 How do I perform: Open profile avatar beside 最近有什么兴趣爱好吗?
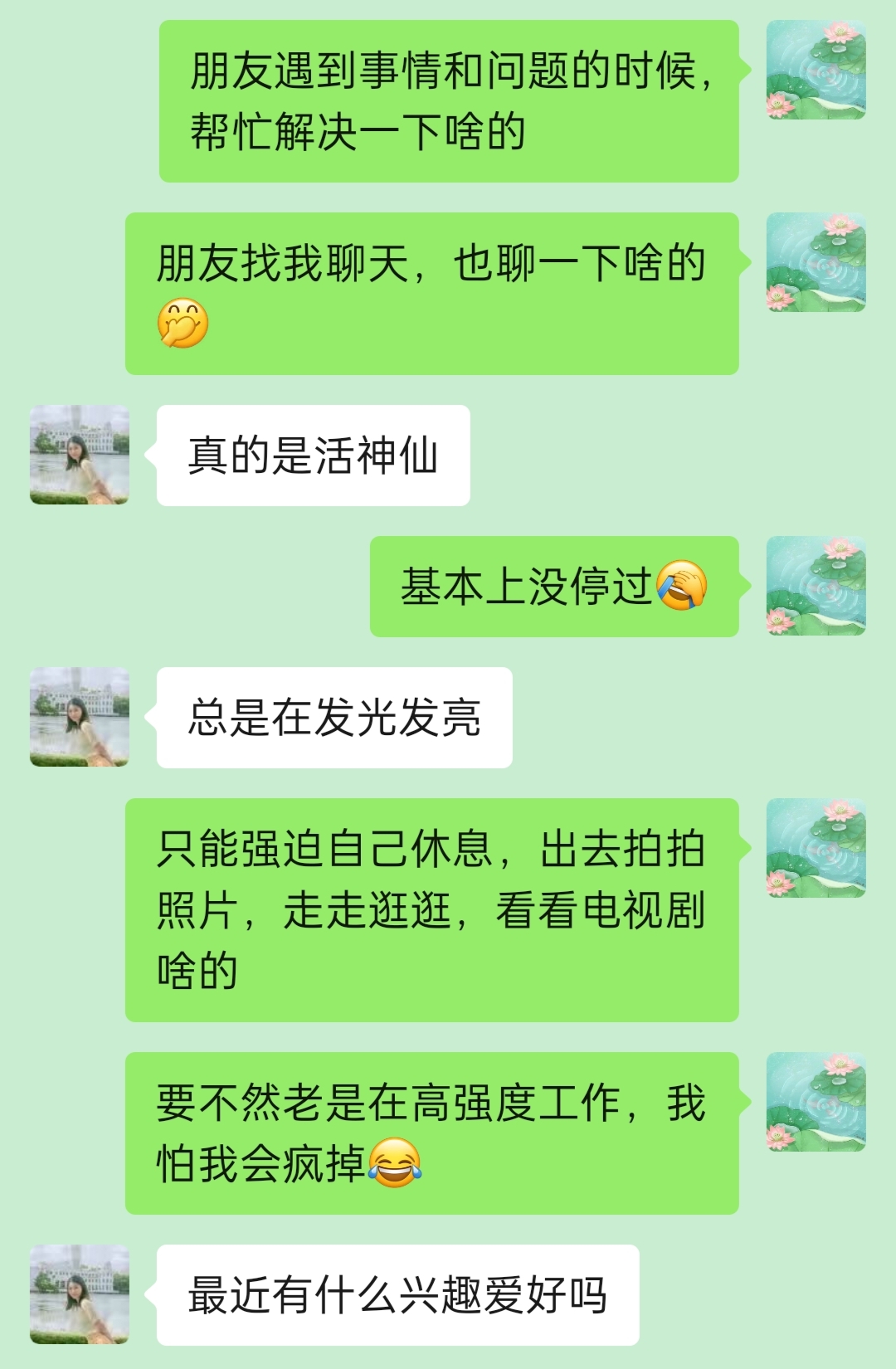point(80,1294)
